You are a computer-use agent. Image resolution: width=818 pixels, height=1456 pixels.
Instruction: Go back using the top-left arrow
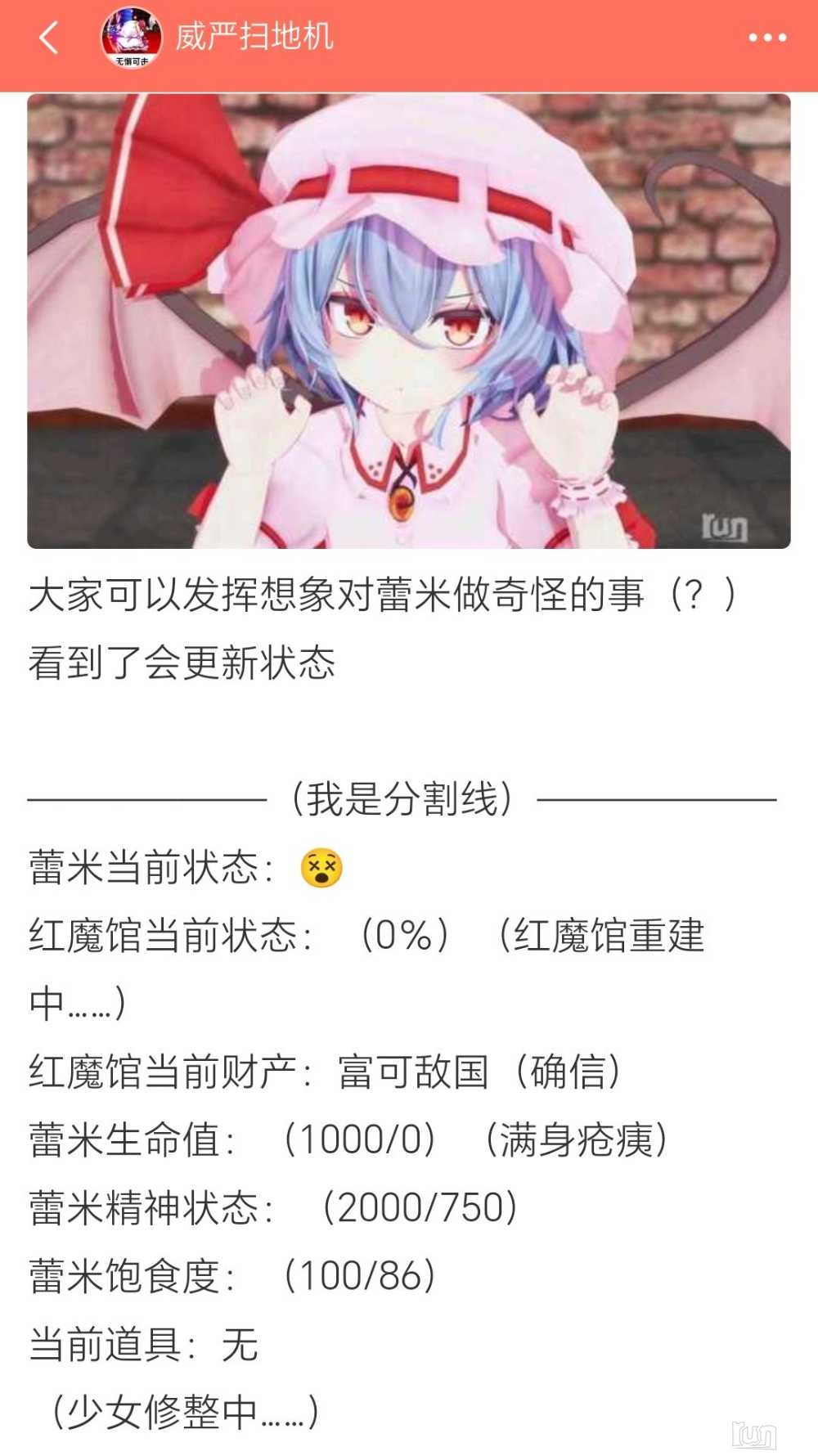pyautogui.click(x=49, y=38)
